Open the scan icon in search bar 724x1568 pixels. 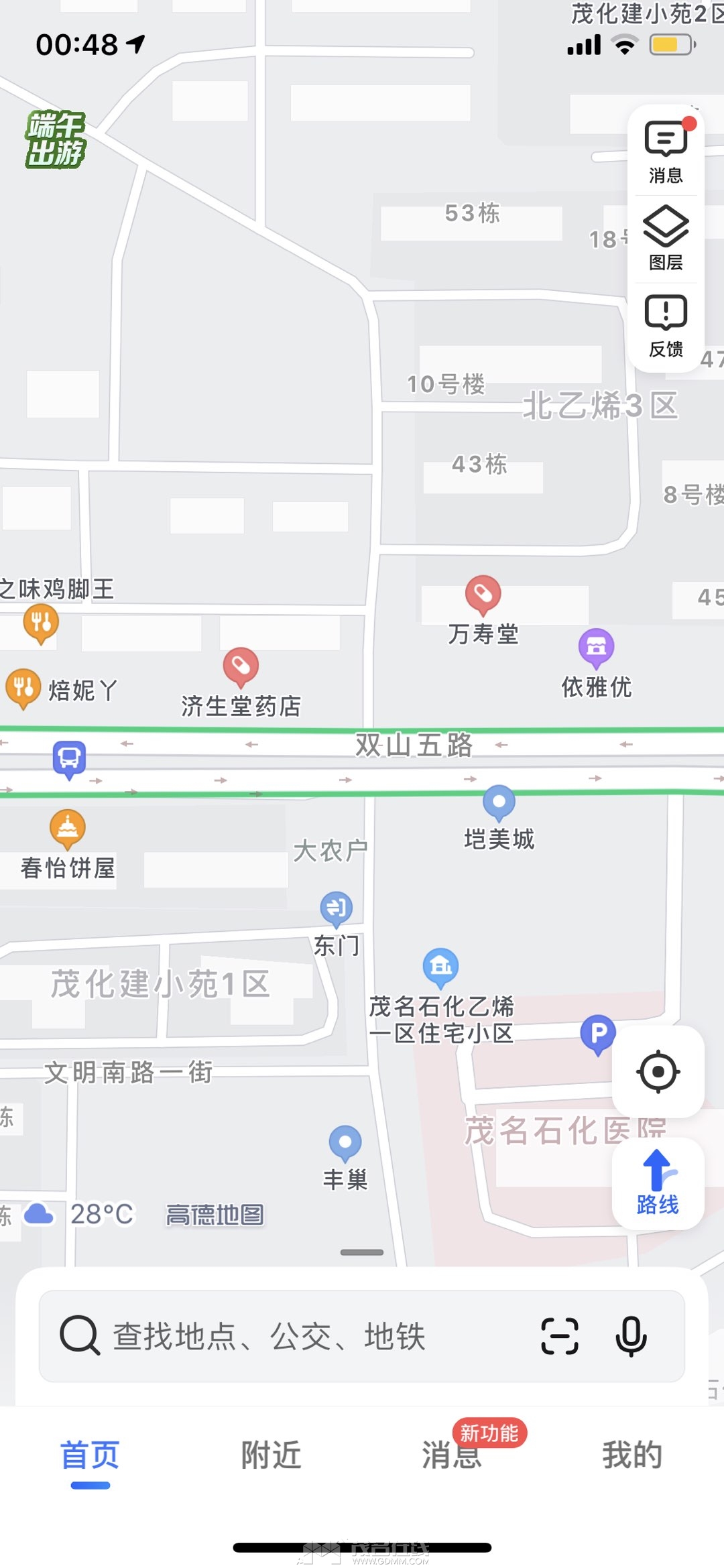point(559,1336)
